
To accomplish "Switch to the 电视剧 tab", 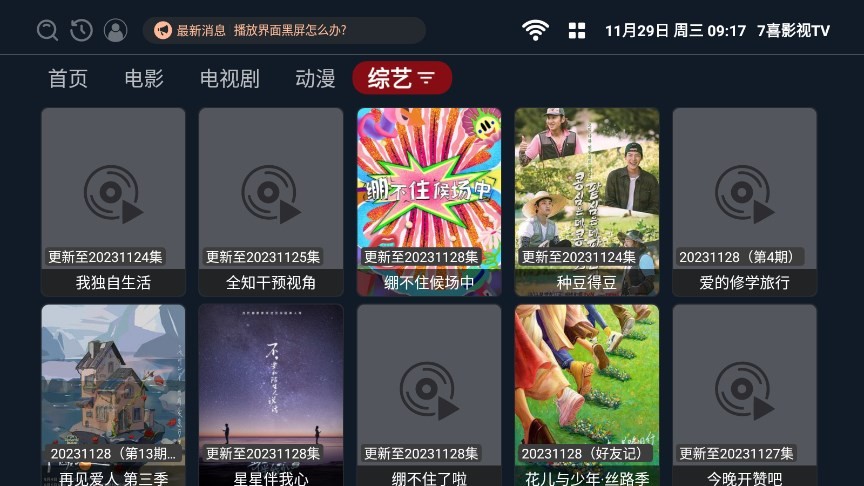I will click(229, 79).
